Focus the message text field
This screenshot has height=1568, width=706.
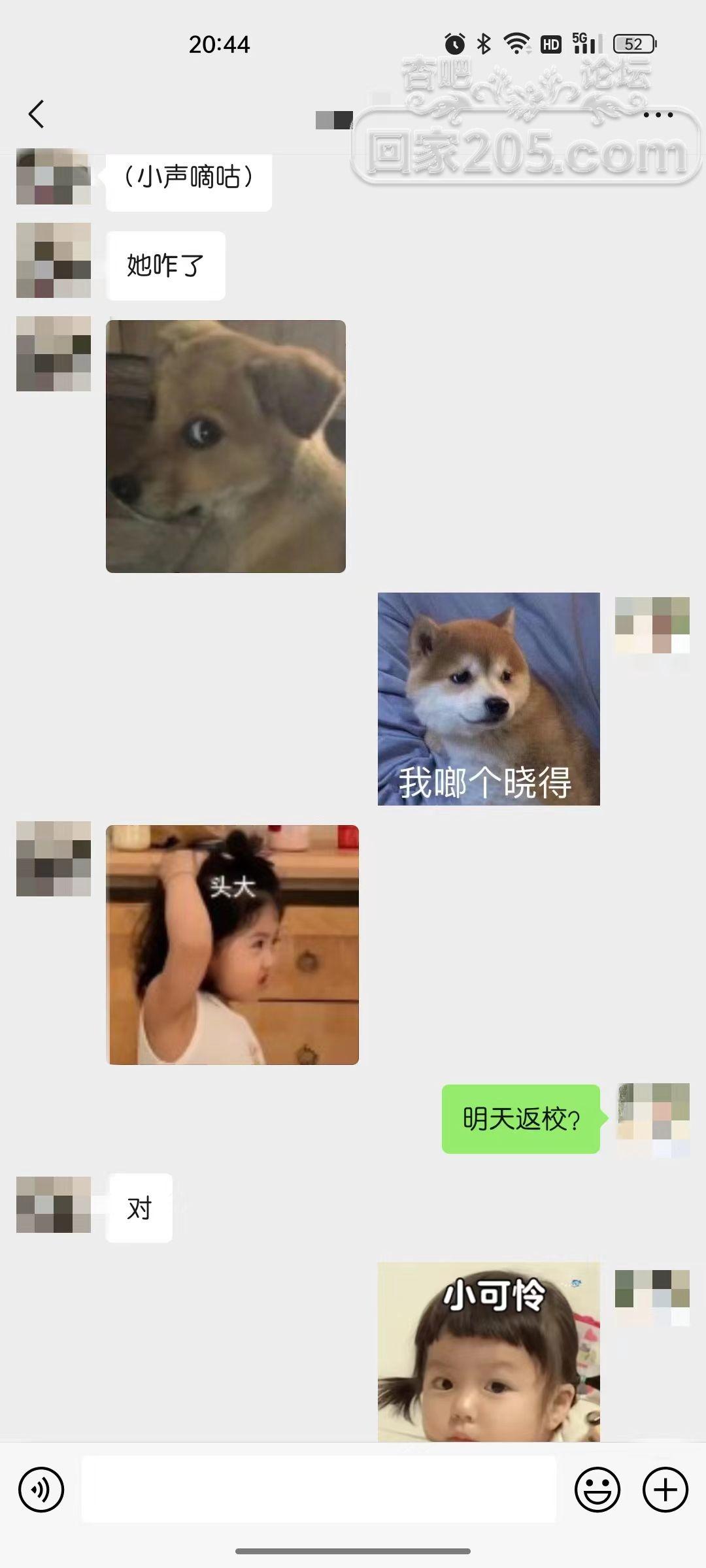(x=318, y=1490)
